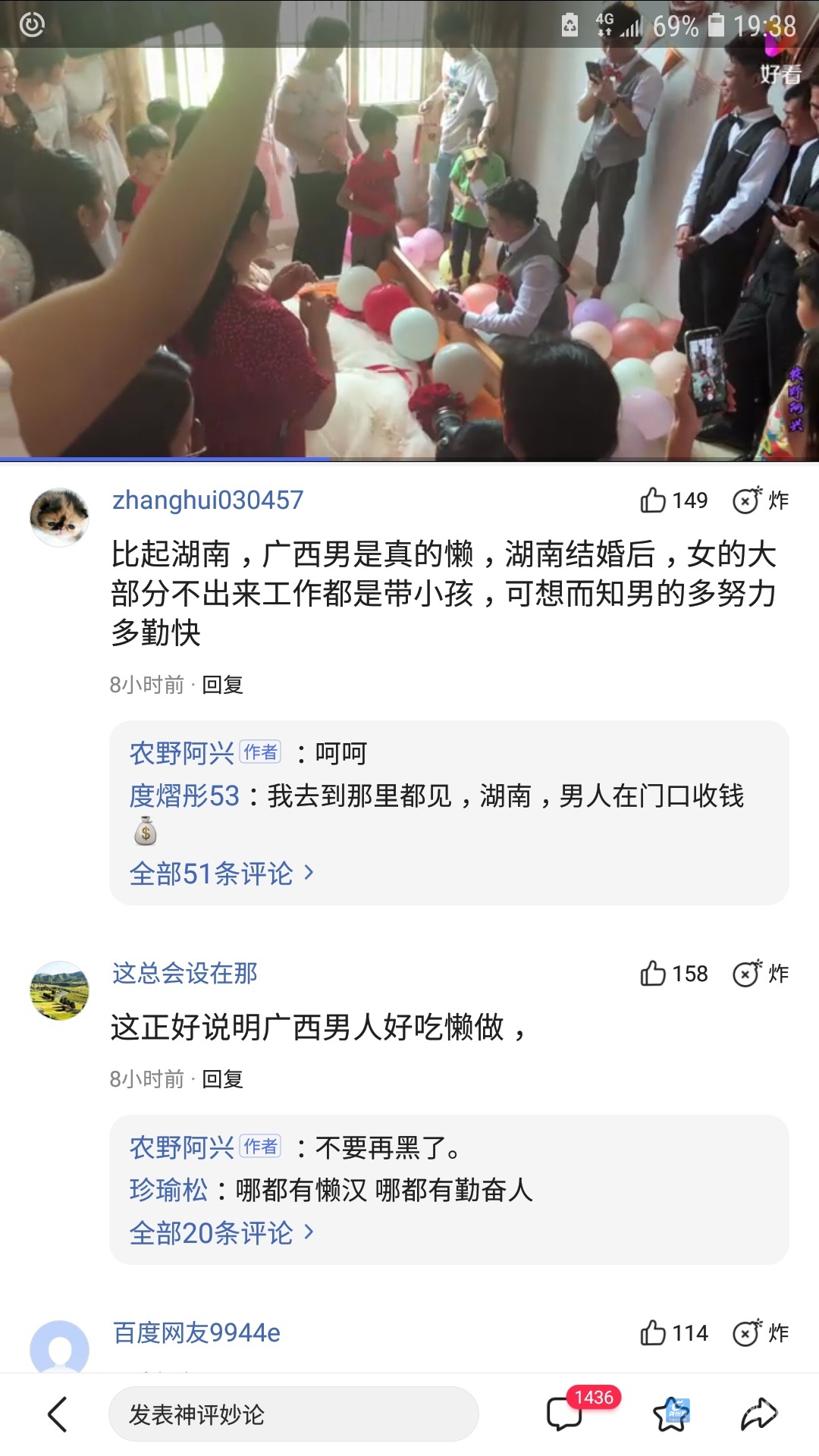This screenshot has height=1456, width=819.
Task: Open 度熠彤53's profile from reply
Action: pos(184,795)
